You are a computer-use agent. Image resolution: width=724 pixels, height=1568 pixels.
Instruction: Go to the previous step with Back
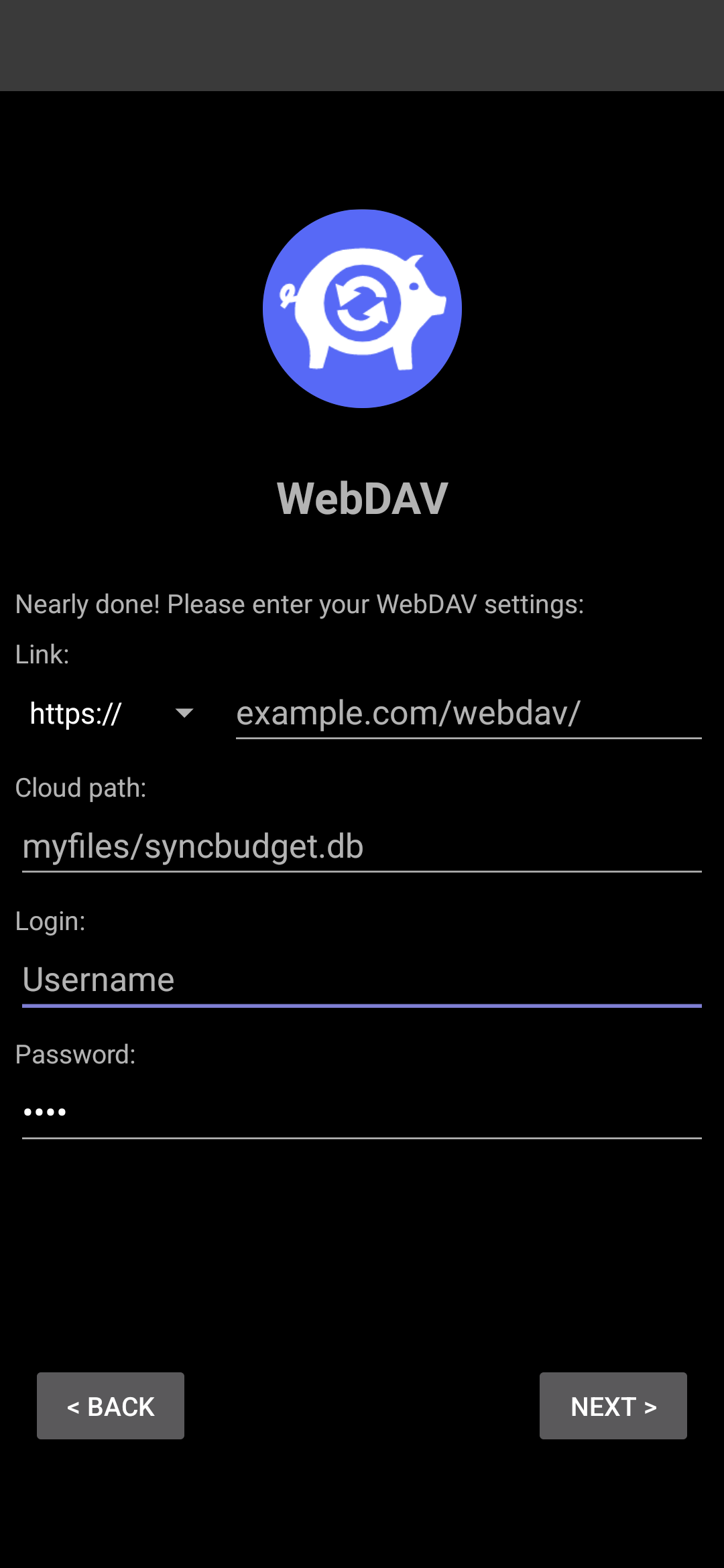point(111,1406)
